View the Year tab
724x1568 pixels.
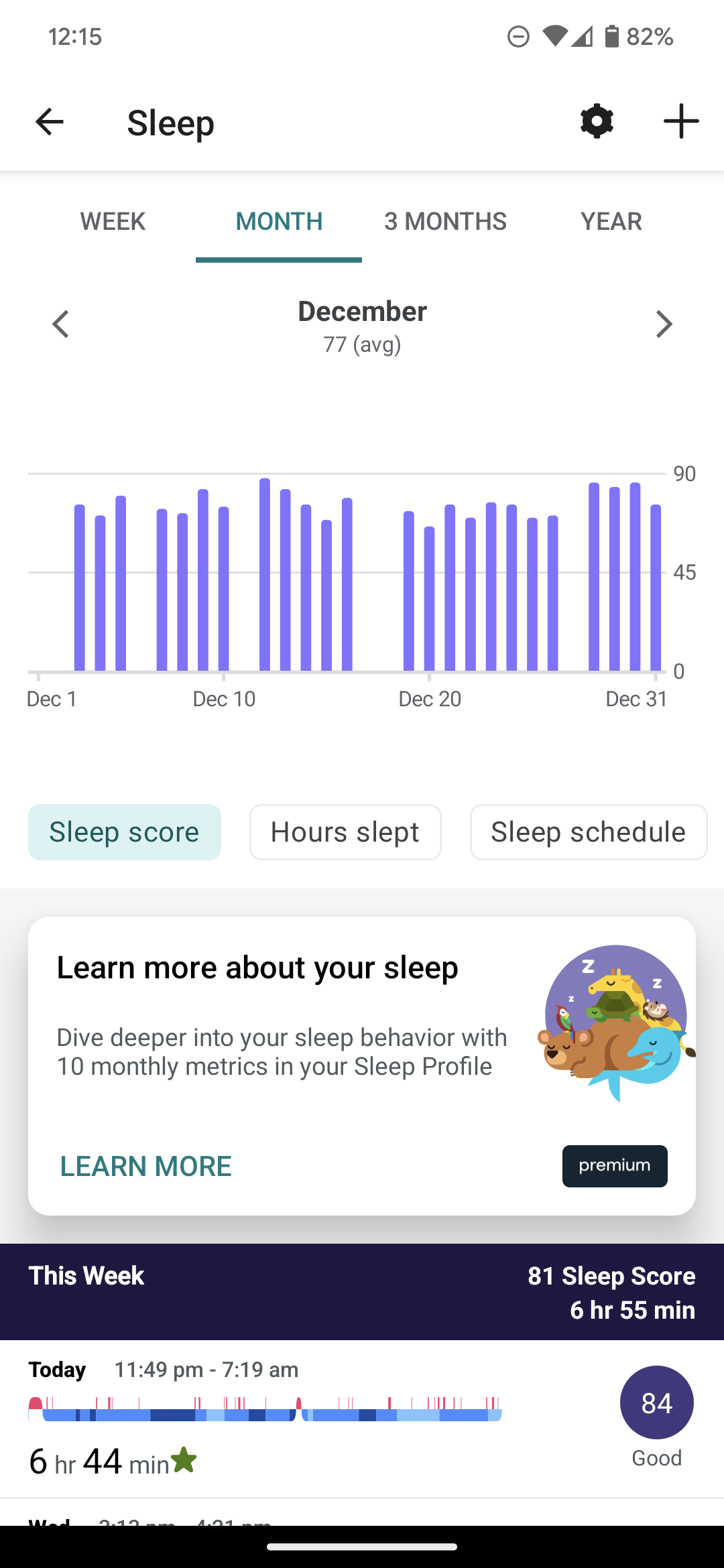(611, 221)
